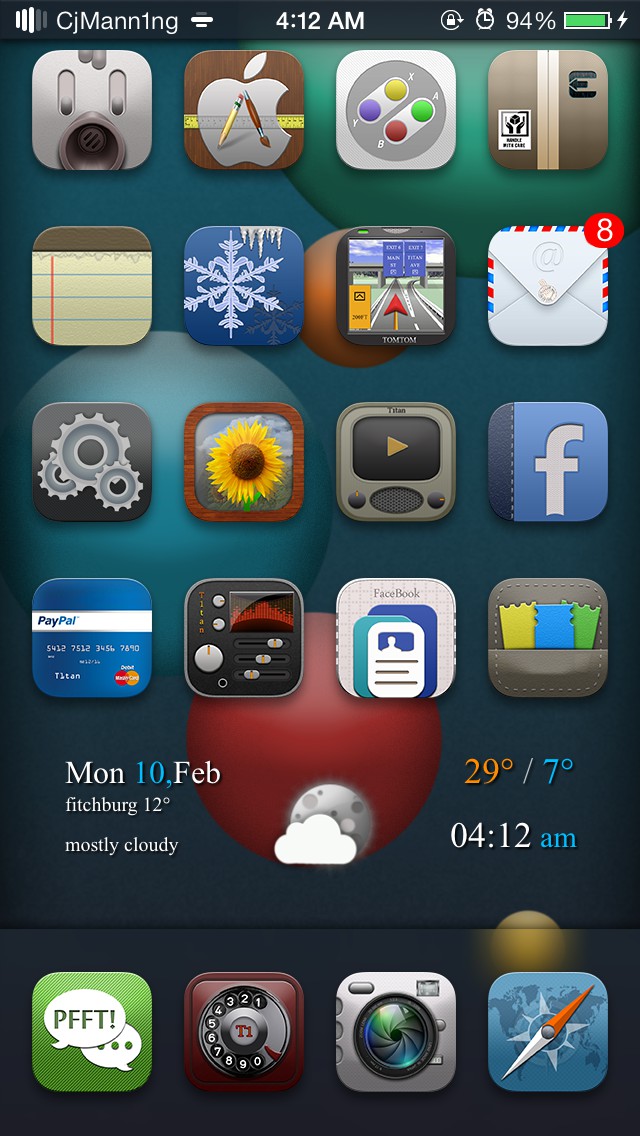Open the grey speaker app icon

pos(92,110)
